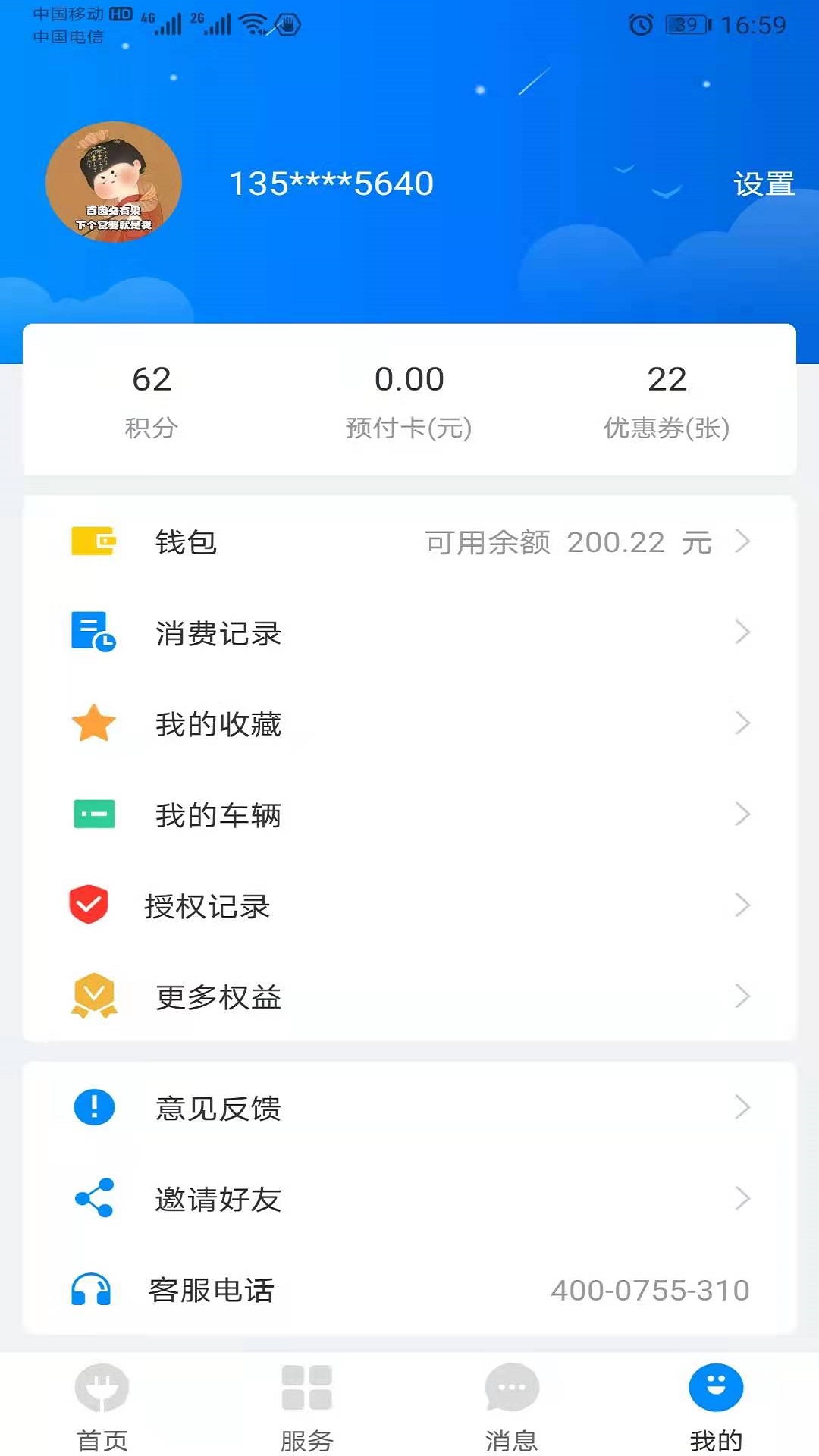Switch to the 服务 services tab

click(x=307, y=1407)
